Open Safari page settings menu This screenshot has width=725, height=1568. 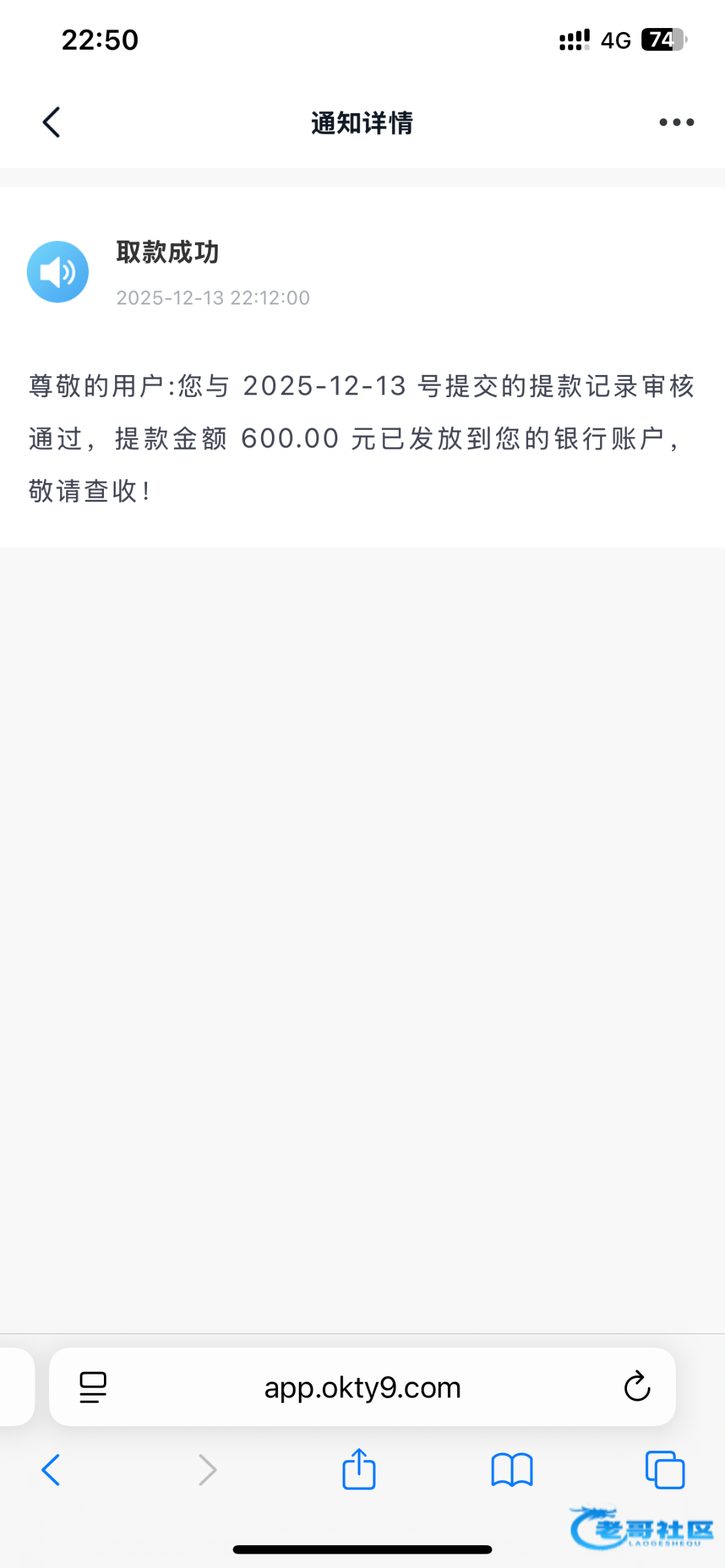tap(93, 1387)
